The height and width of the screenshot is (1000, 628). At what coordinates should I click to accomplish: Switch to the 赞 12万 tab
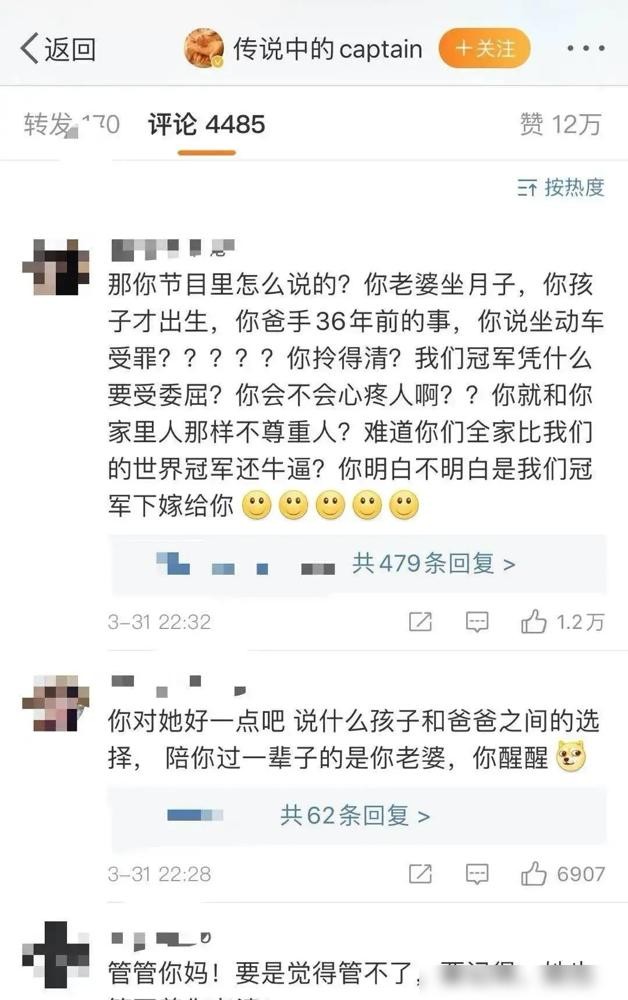click(560, 124)
